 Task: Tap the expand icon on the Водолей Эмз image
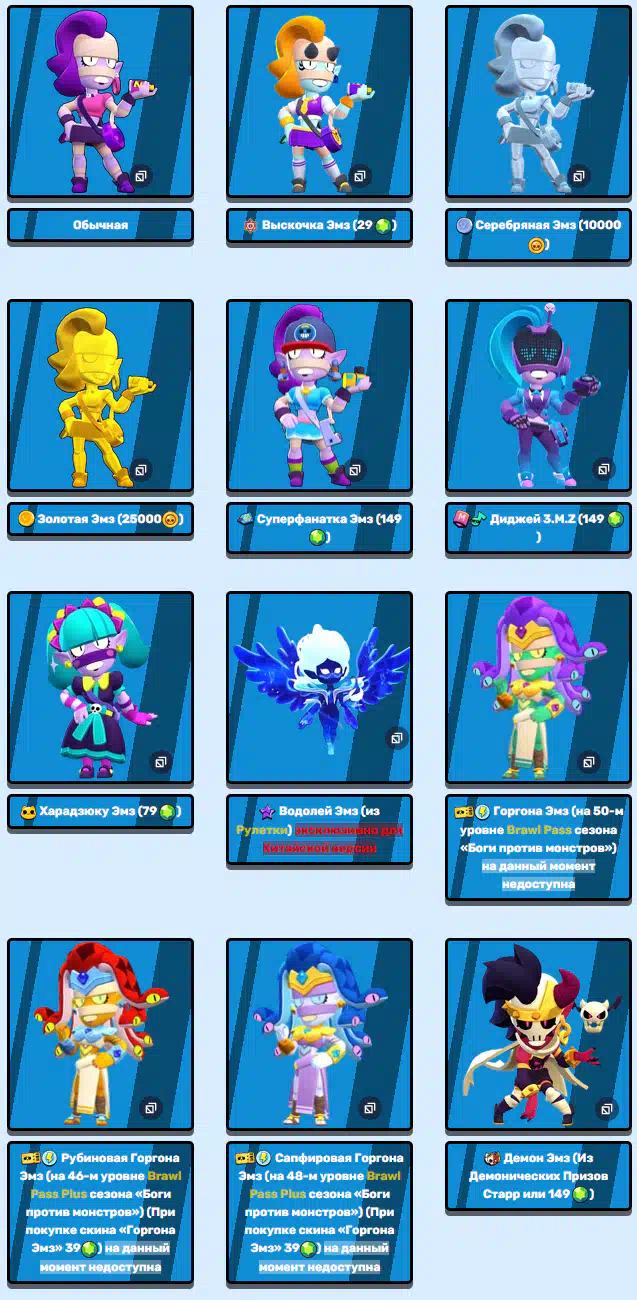tap(397, 738)
